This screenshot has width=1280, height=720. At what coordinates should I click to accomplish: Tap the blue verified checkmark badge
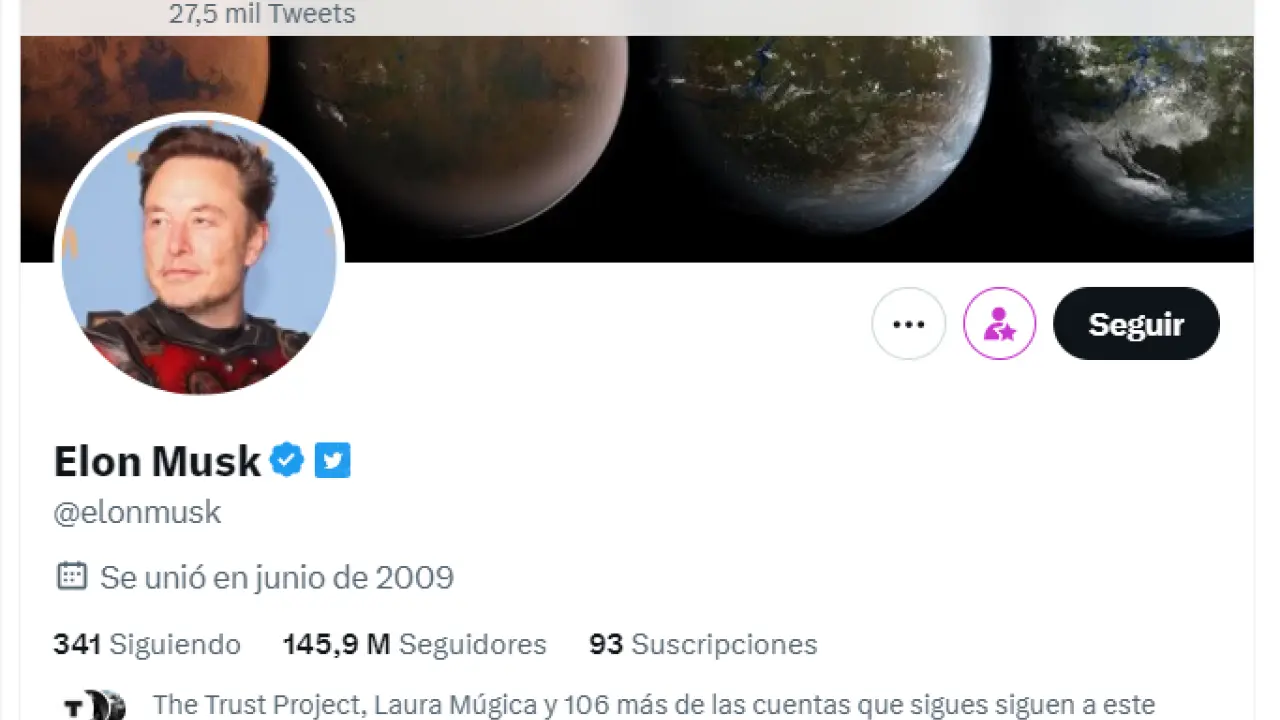[287, 460]
